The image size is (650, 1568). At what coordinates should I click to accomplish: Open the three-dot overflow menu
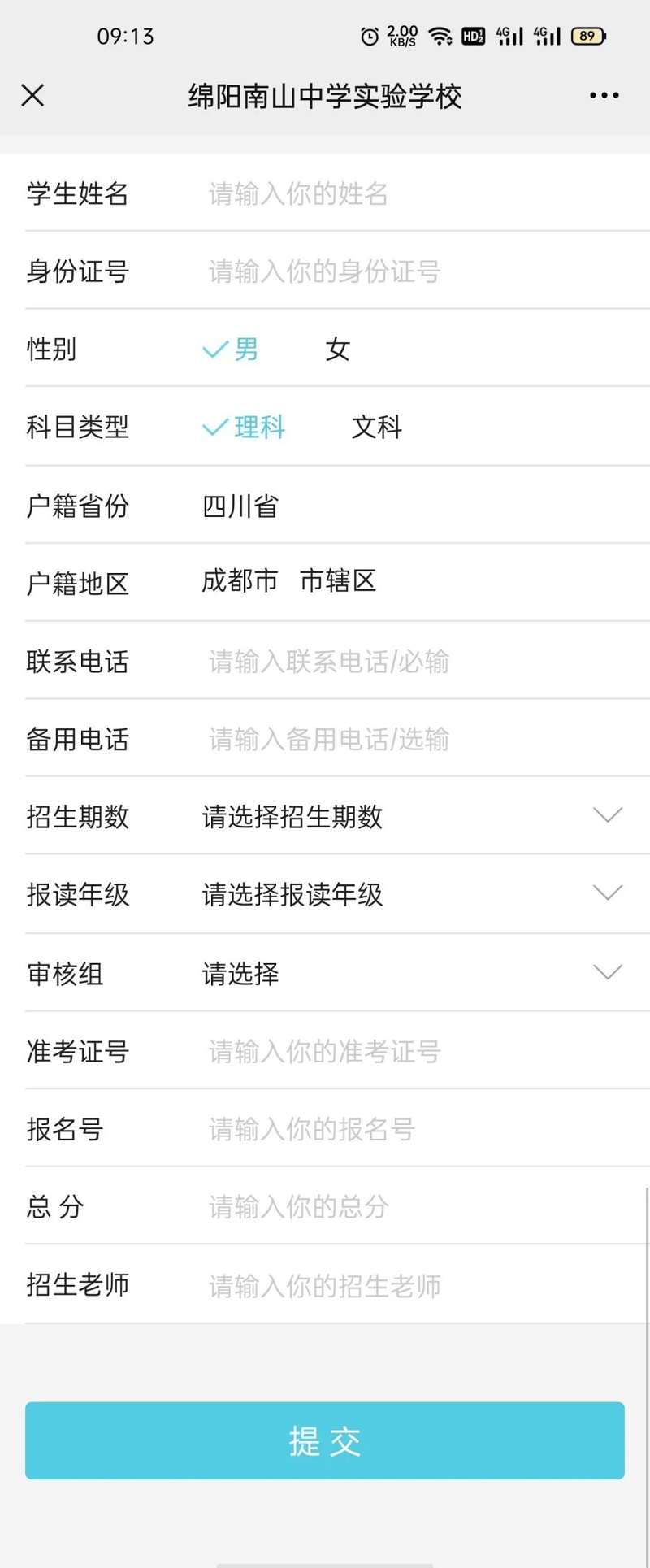(x=604, y=96)
